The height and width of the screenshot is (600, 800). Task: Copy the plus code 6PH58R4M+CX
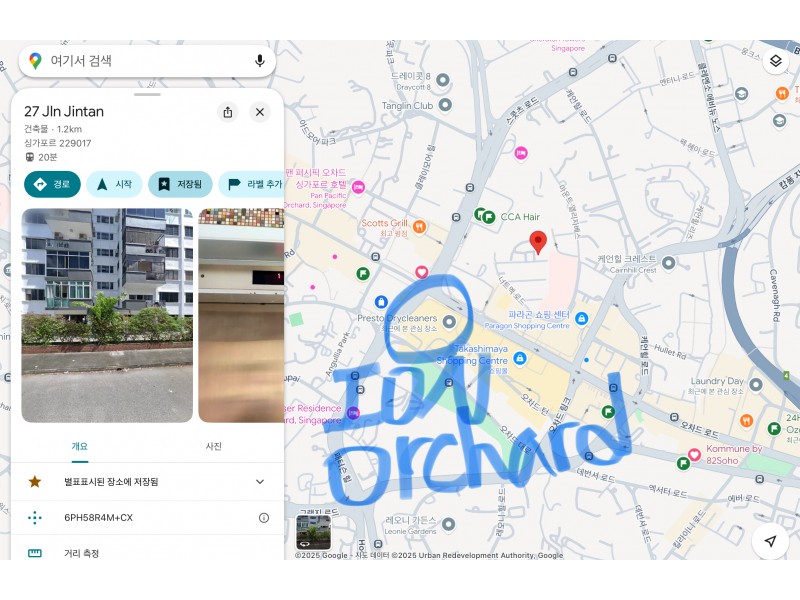(98, 518)
